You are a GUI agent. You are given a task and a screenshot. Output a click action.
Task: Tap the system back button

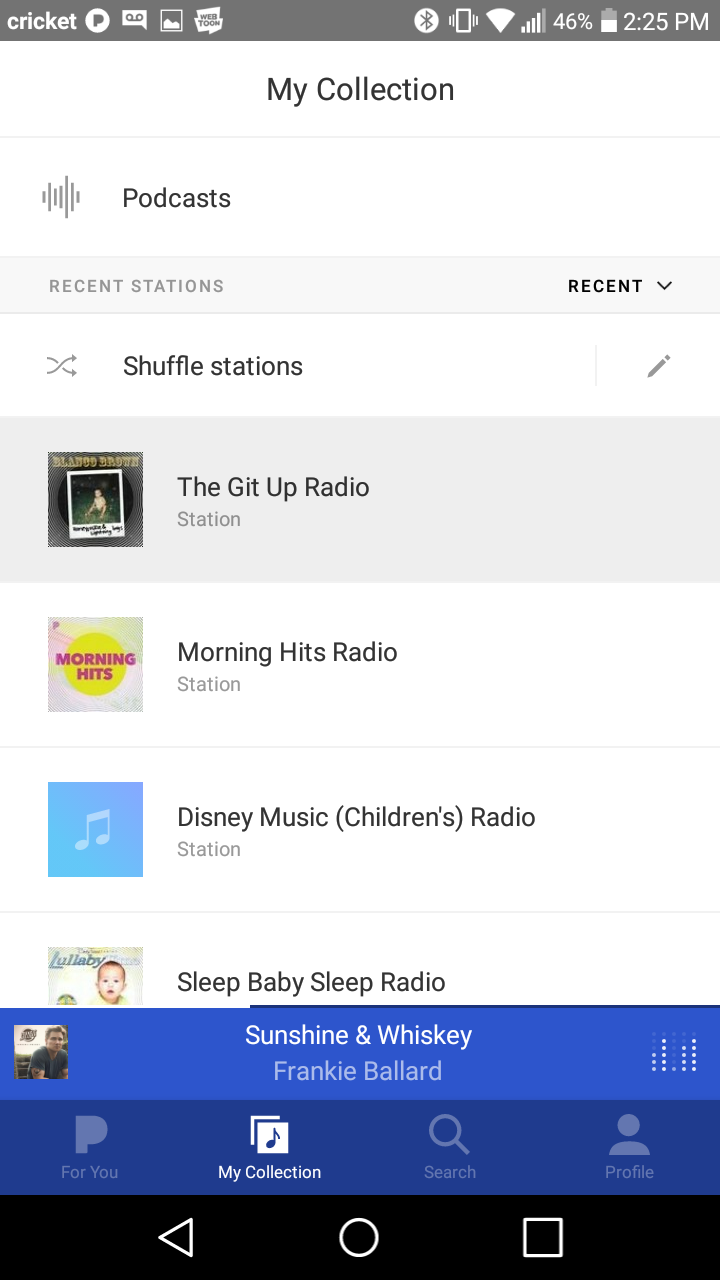pos(176,1238)
